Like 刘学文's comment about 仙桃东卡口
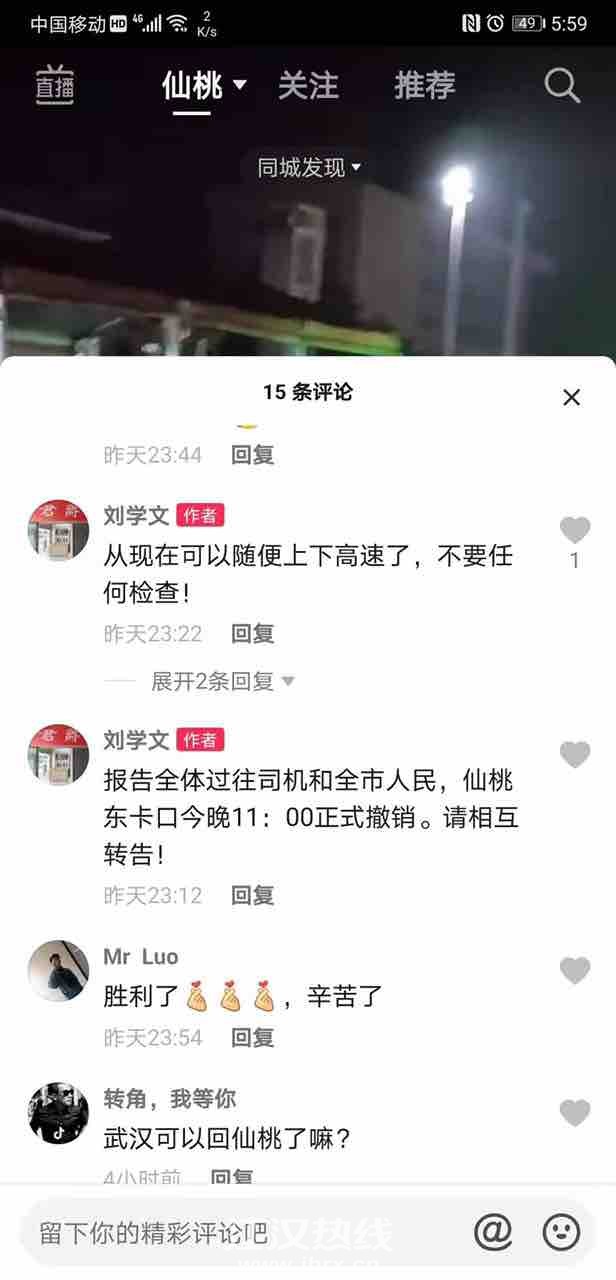The image size is (616, 1280). (574, 755)
